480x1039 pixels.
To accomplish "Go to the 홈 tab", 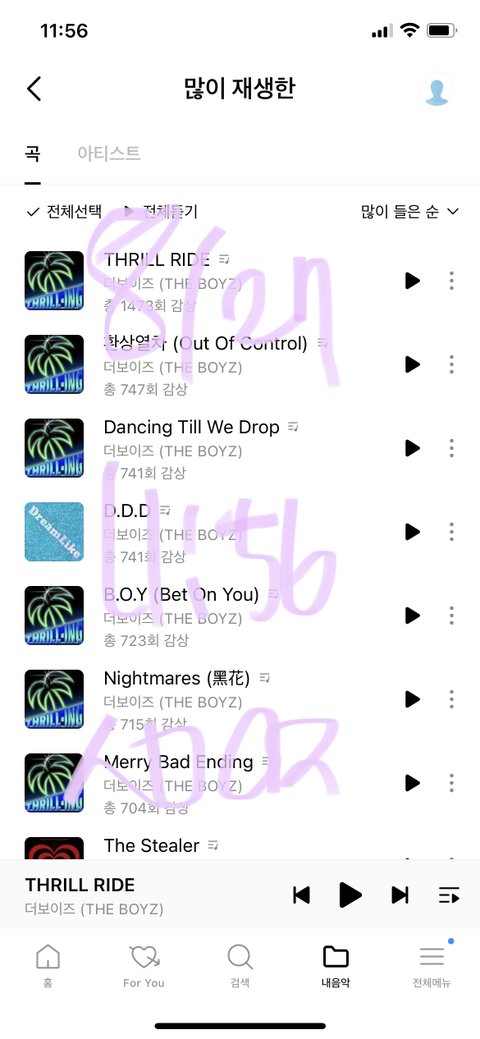I will [48, 966].
